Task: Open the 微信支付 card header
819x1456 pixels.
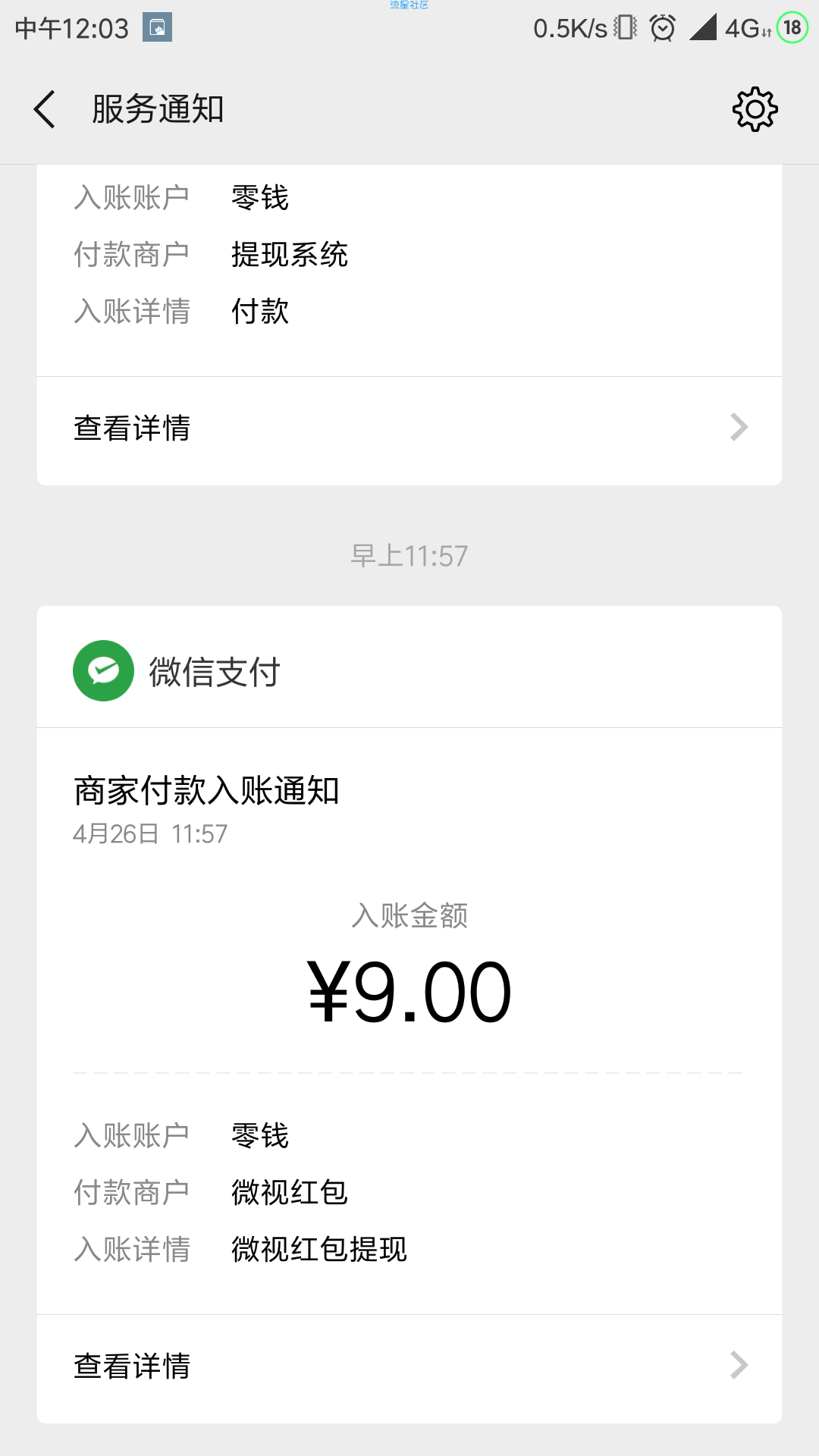Action: 409,667
